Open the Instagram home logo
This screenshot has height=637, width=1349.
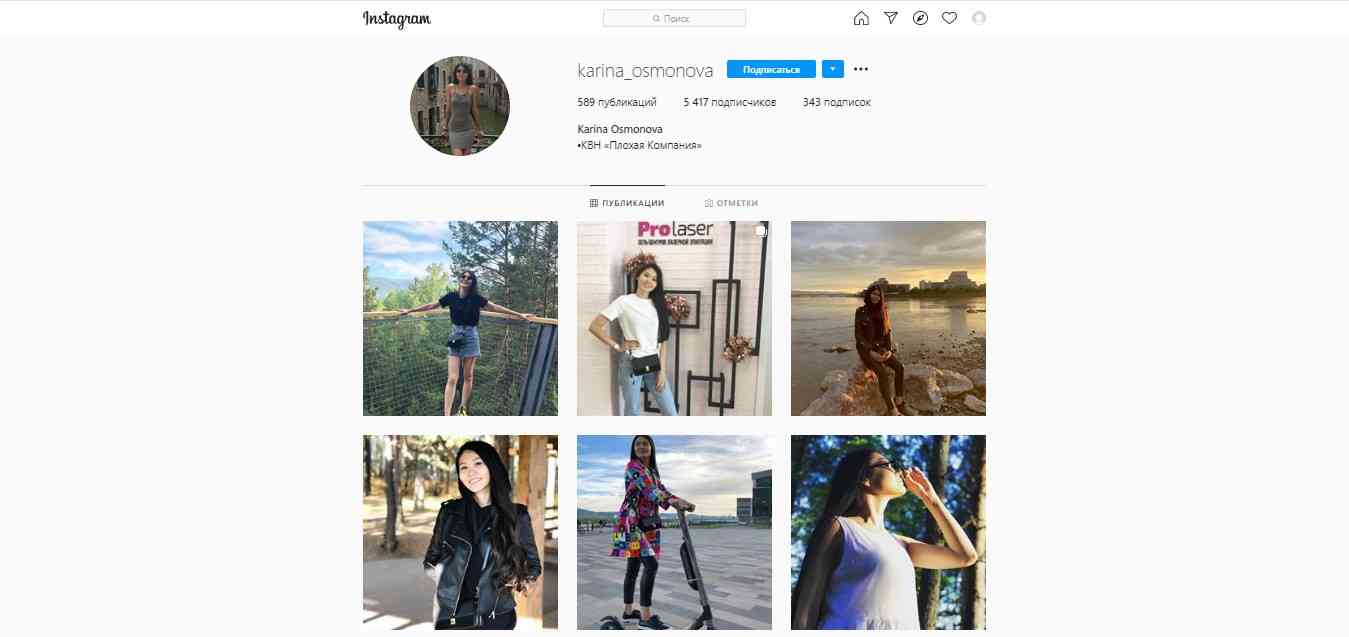pyautogui.click(x=396, y=19)
